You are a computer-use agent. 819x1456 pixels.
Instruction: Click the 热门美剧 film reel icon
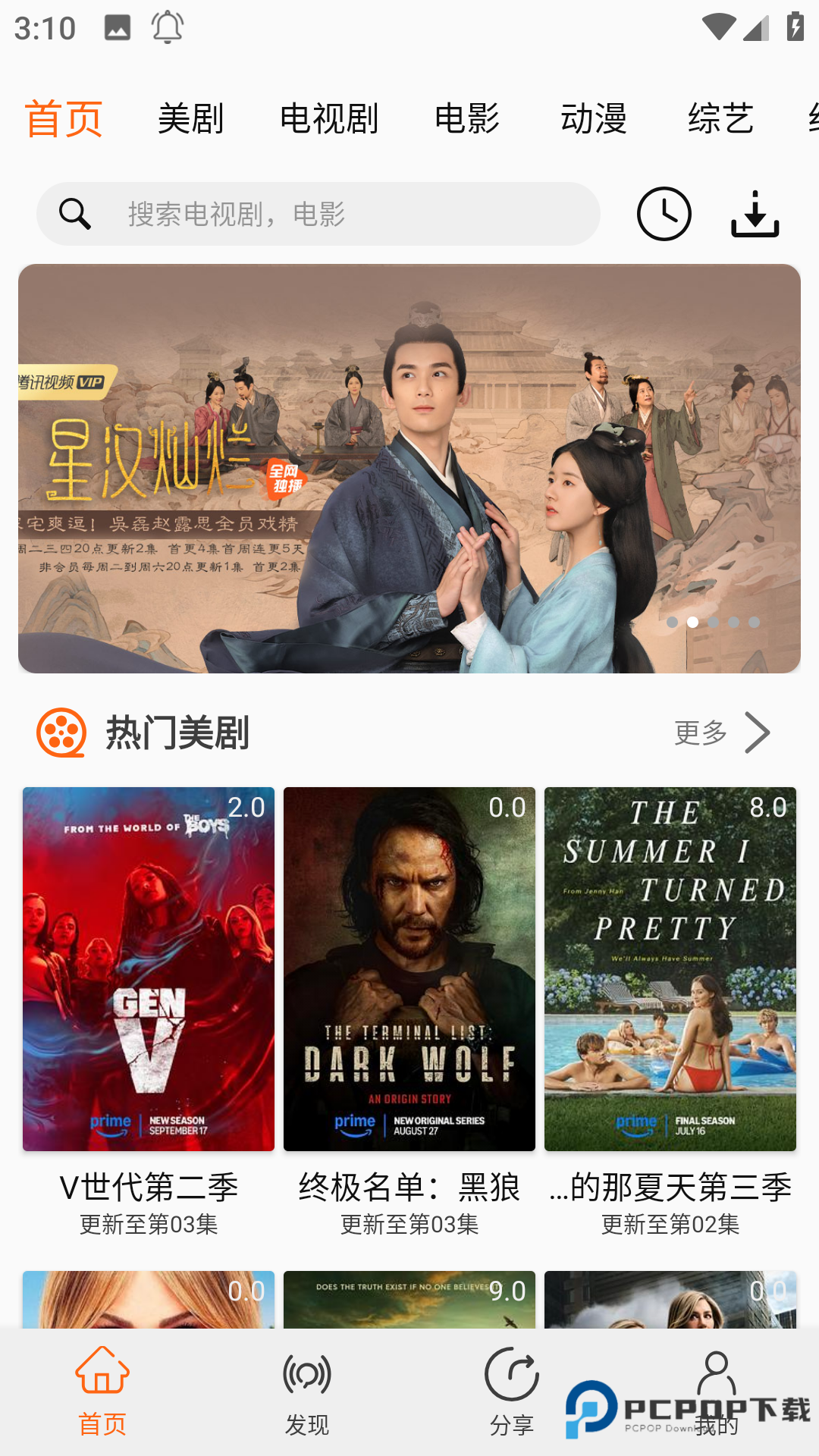(60, 733)
